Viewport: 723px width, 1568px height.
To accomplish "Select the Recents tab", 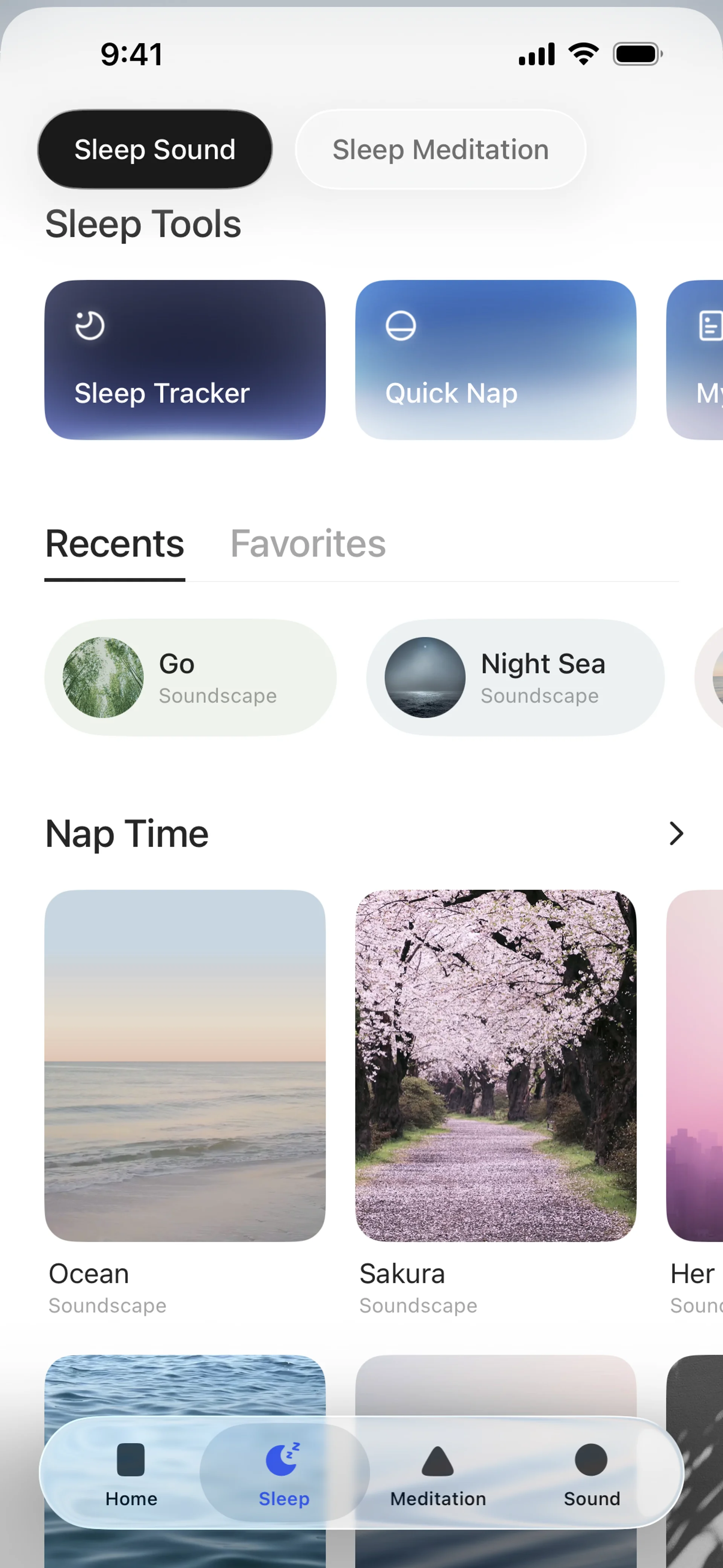I will (115, 544).
